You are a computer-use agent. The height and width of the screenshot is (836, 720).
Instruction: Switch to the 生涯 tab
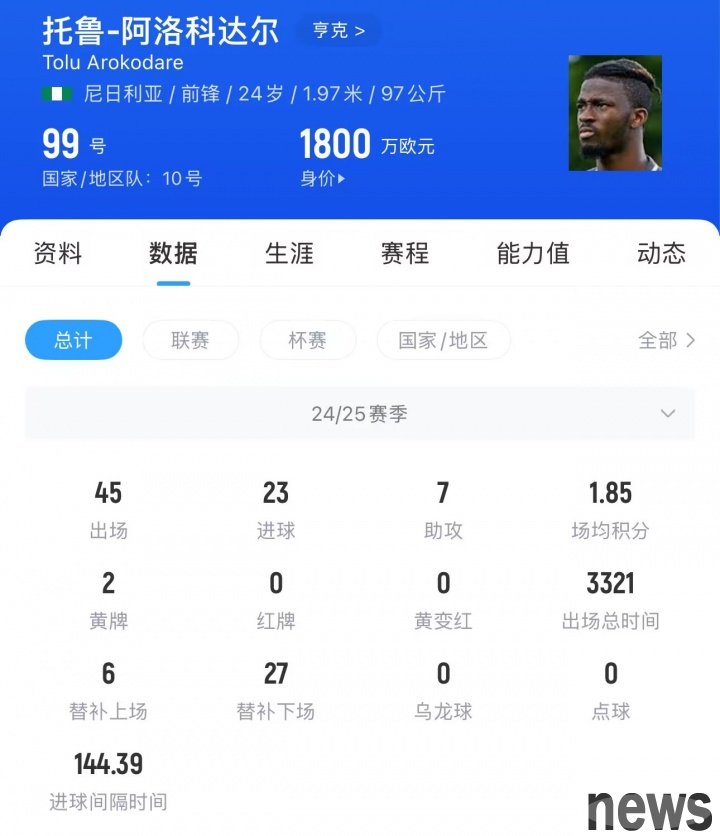click(x=289, y=253)
